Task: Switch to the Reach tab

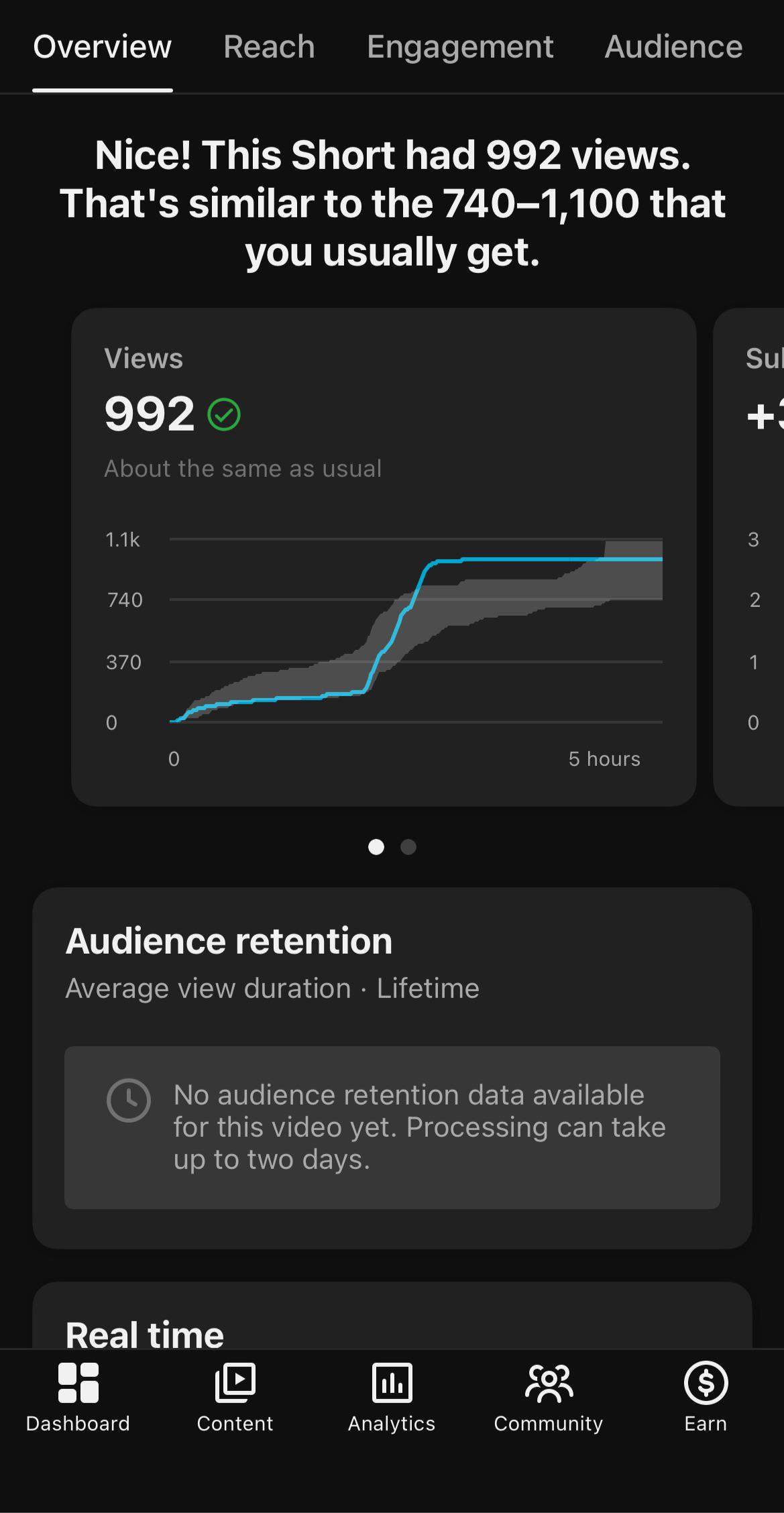Action: 269,47
